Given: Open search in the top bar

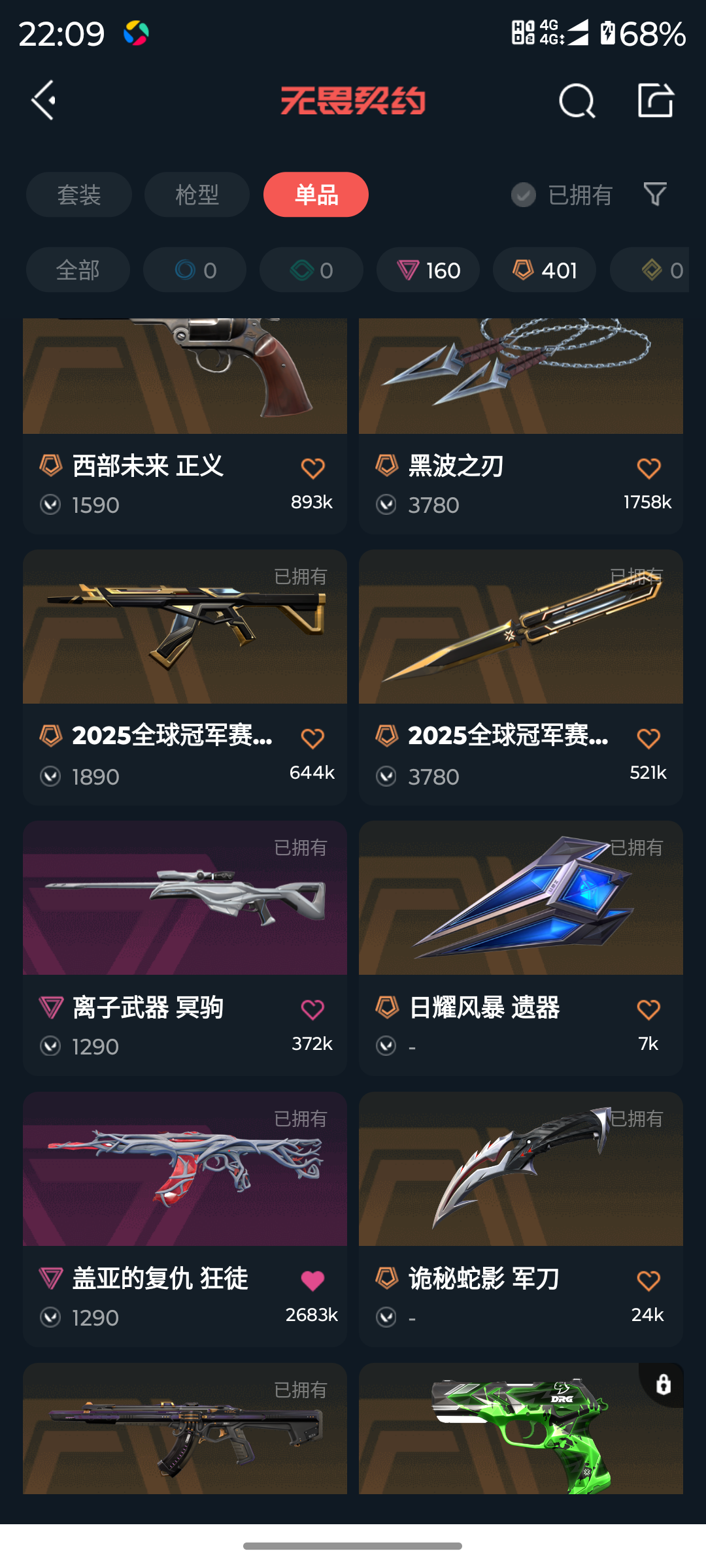Looking at the screenshot, I should pyautogui.click(x=577, y=101).
